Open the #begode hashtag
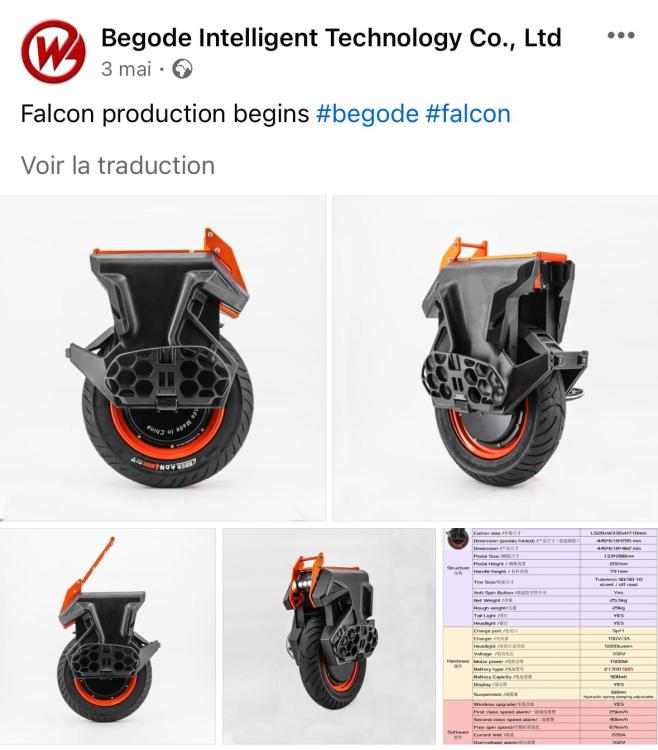Screen dimensions: 658x750 [366, 113]
